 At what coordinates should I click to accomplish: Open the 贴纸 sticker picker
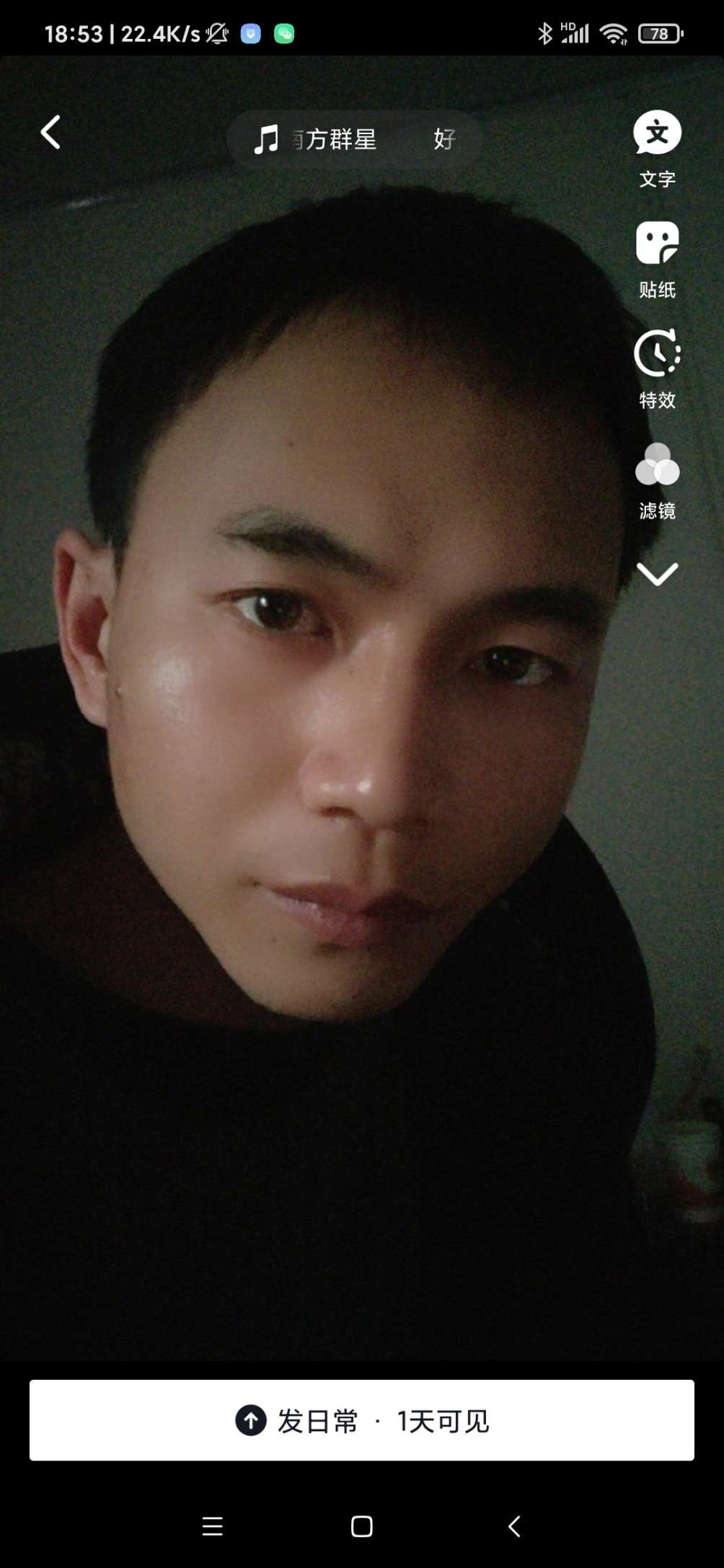point(657,259)
